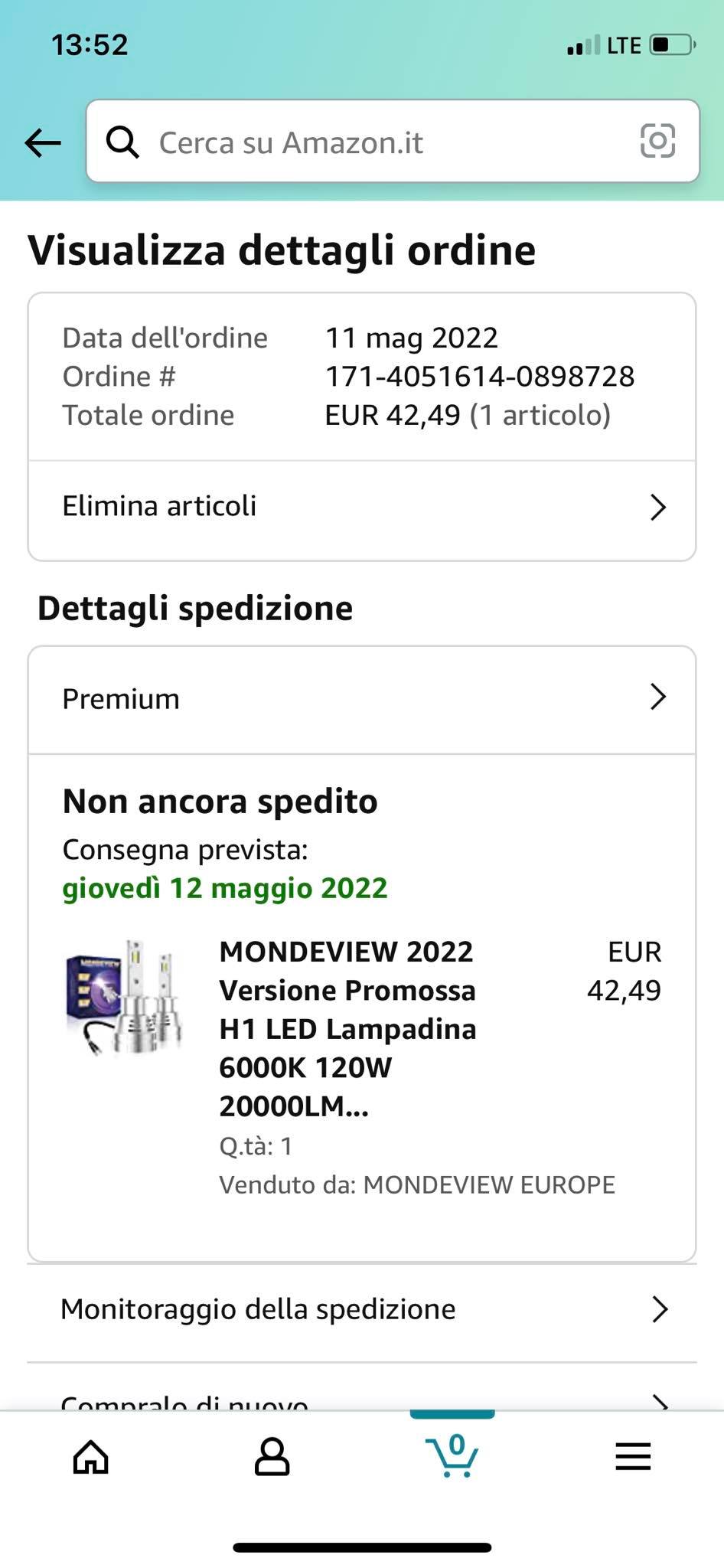The image size is (724, 1568).
Task: Open the MONDEVIEW H1 LED product image
Action: tap(125, 998)
